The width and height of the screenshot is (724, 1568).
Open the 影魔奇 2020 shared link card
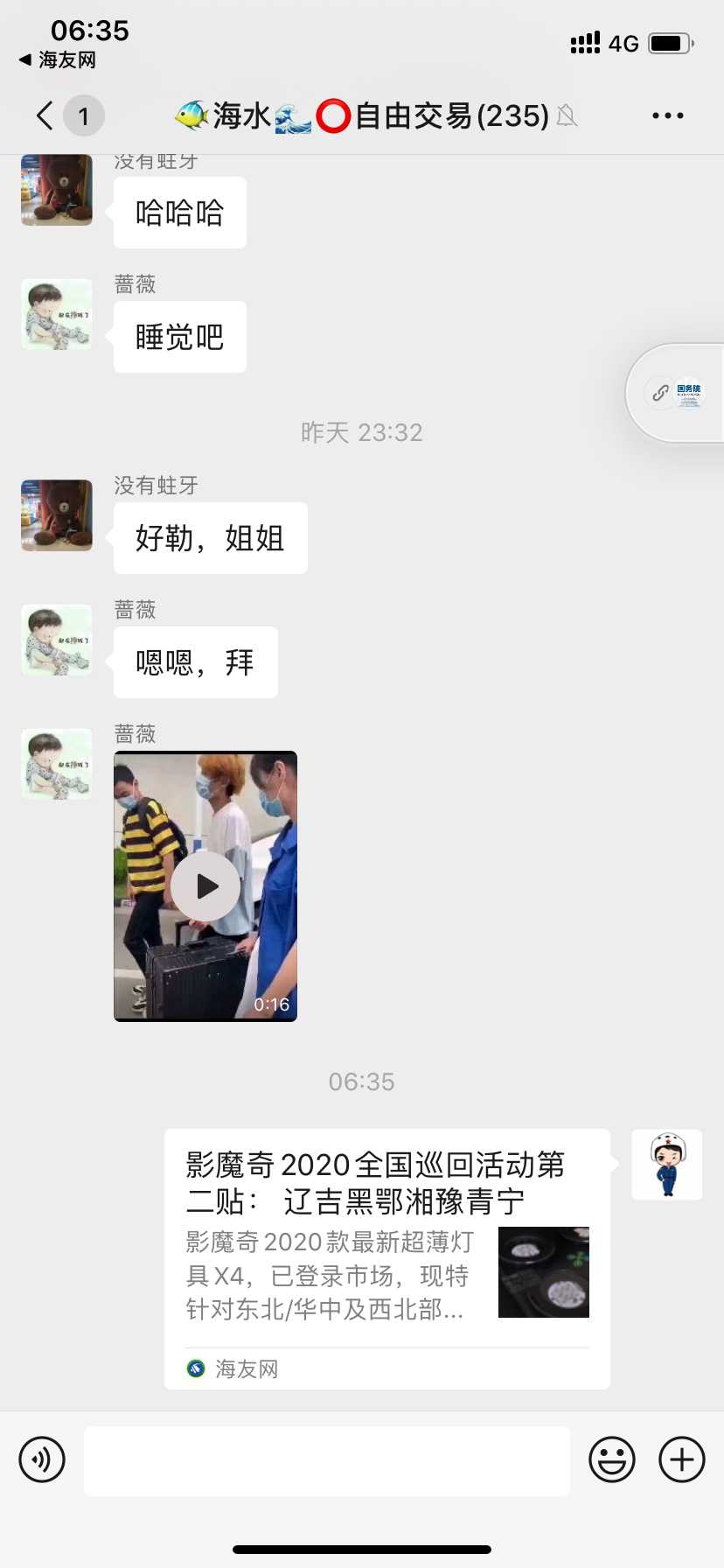386,1258
